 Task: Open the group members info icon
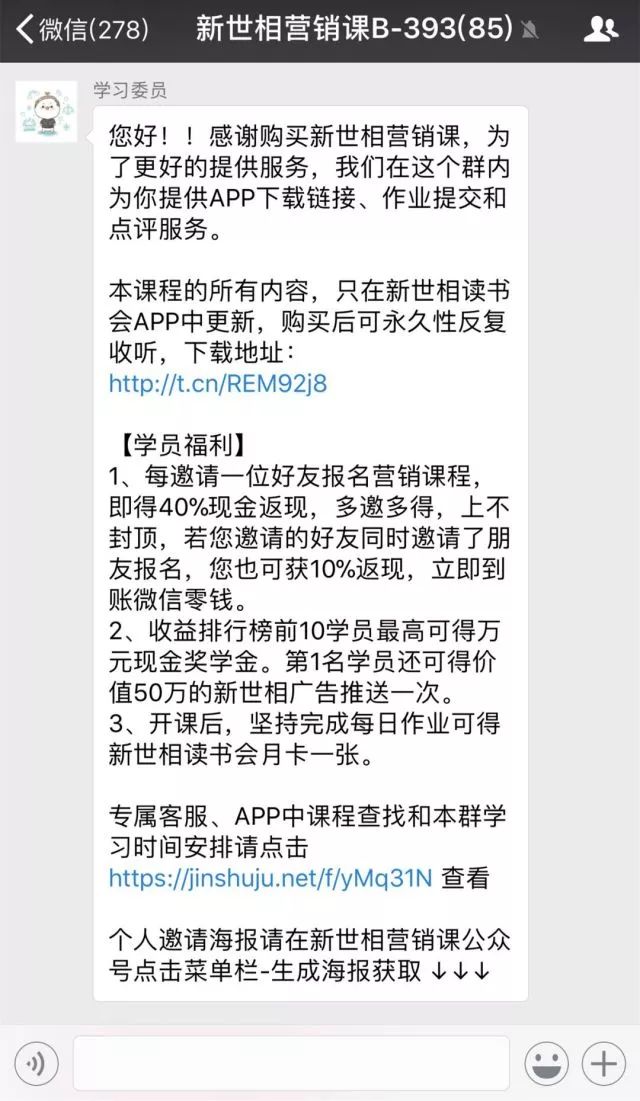[x=600, y=29]
